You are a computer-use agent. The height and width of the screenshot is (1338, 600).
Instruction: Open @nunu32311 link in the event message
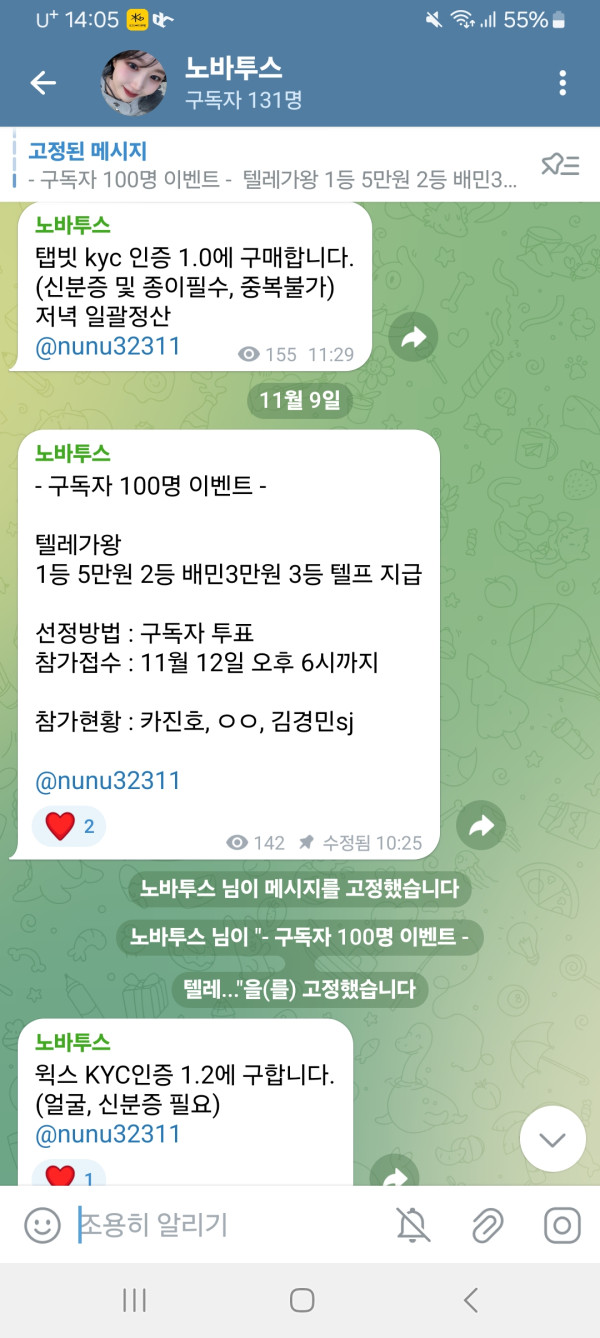(108, 781)
